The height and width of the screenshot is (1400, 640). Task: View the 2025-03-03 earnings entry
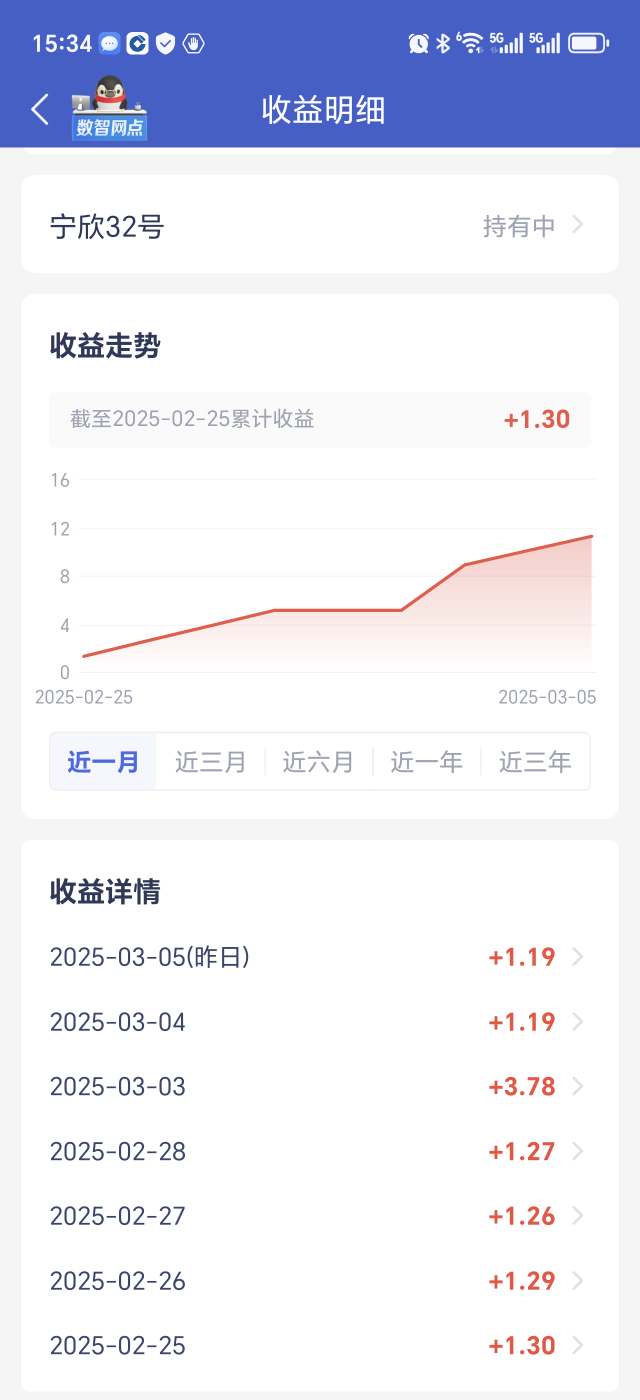click(319, 1087)
